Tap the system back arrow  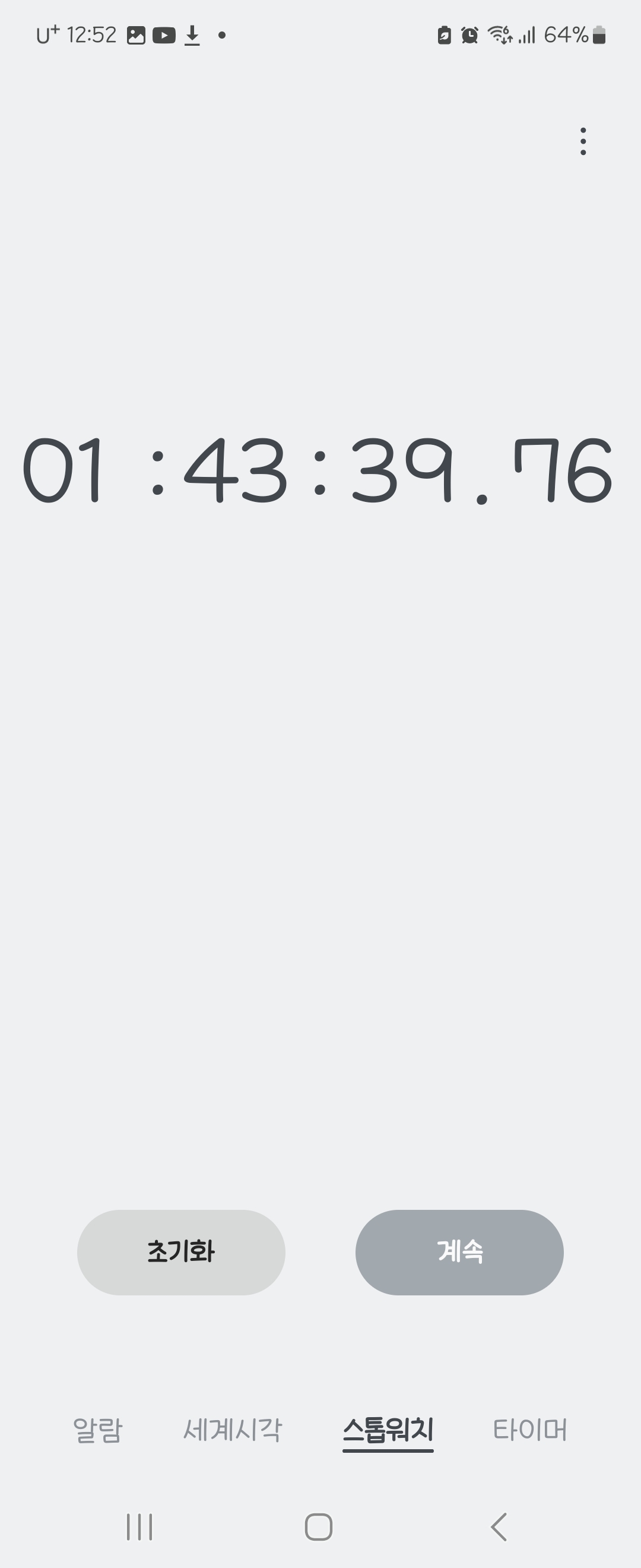(x=499, y=1526)
